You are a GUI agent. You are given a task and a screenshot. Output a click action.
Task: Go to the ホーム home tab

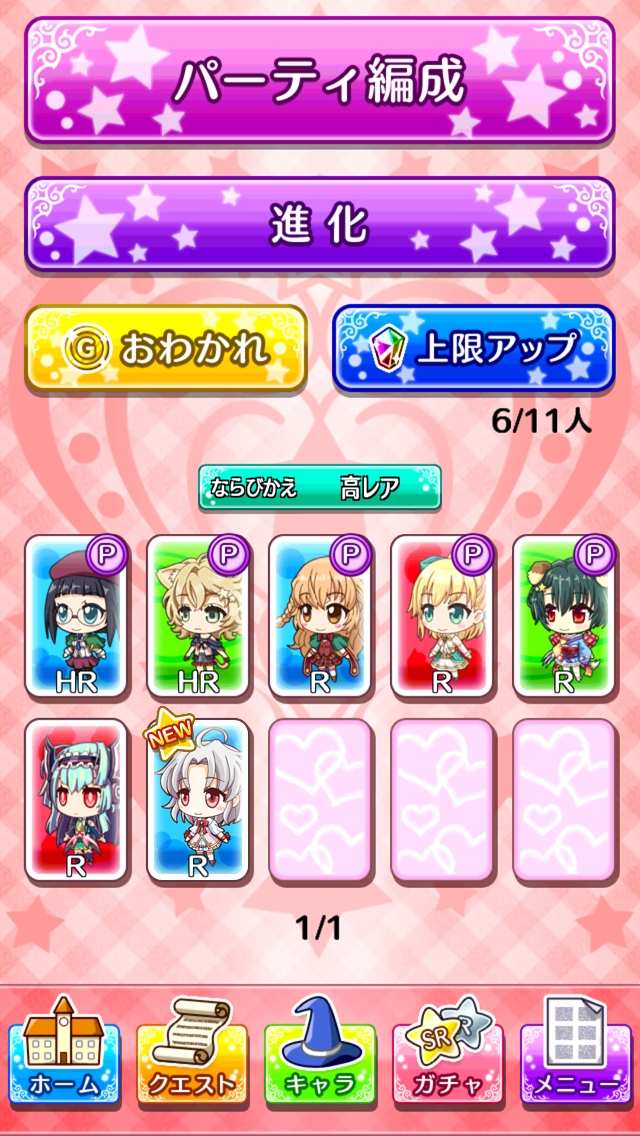click(x=64, y=1058)
